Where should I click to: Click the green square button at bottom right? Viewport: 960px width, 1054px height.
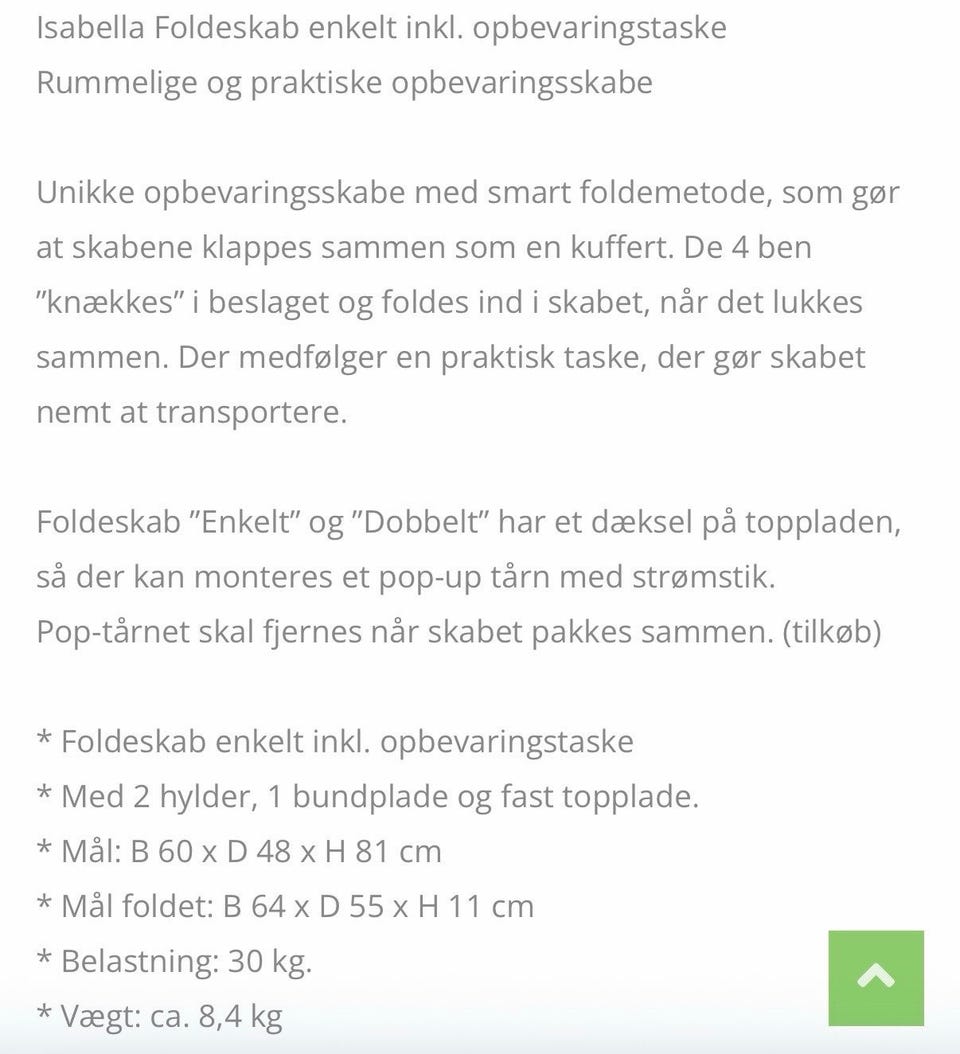(x=877, y=978)
